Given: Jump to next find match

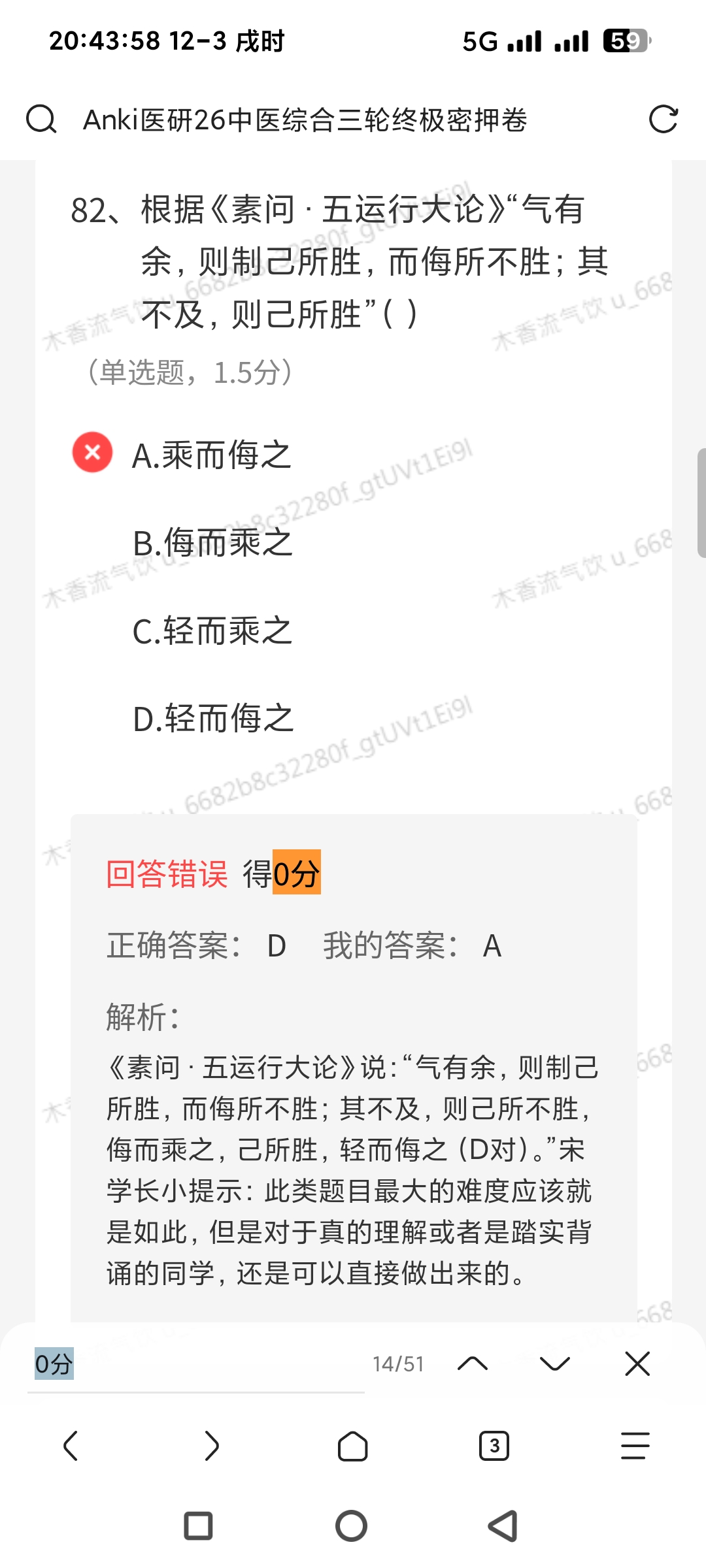Looking at the screenshot, I should (555, 1364).
